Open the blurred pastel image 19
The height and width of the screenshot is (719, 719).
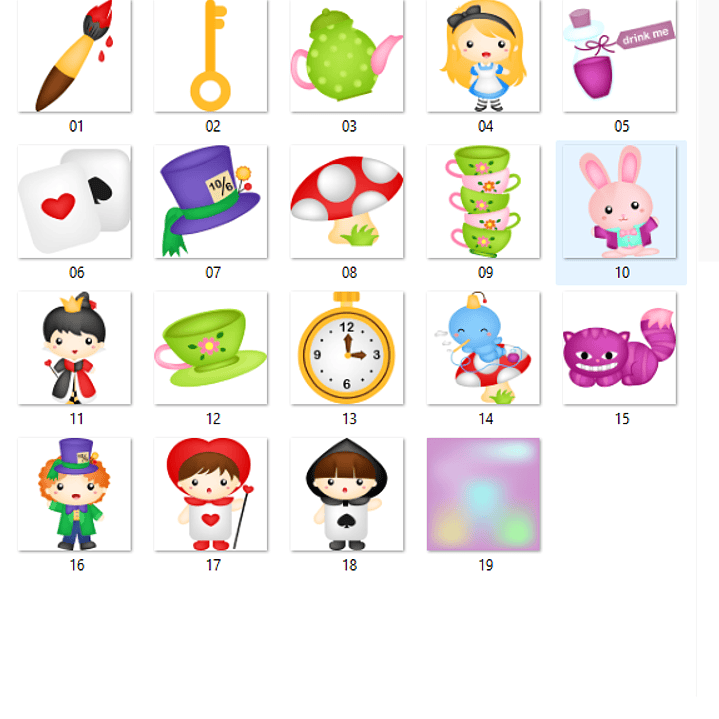[x=483, y=494]
